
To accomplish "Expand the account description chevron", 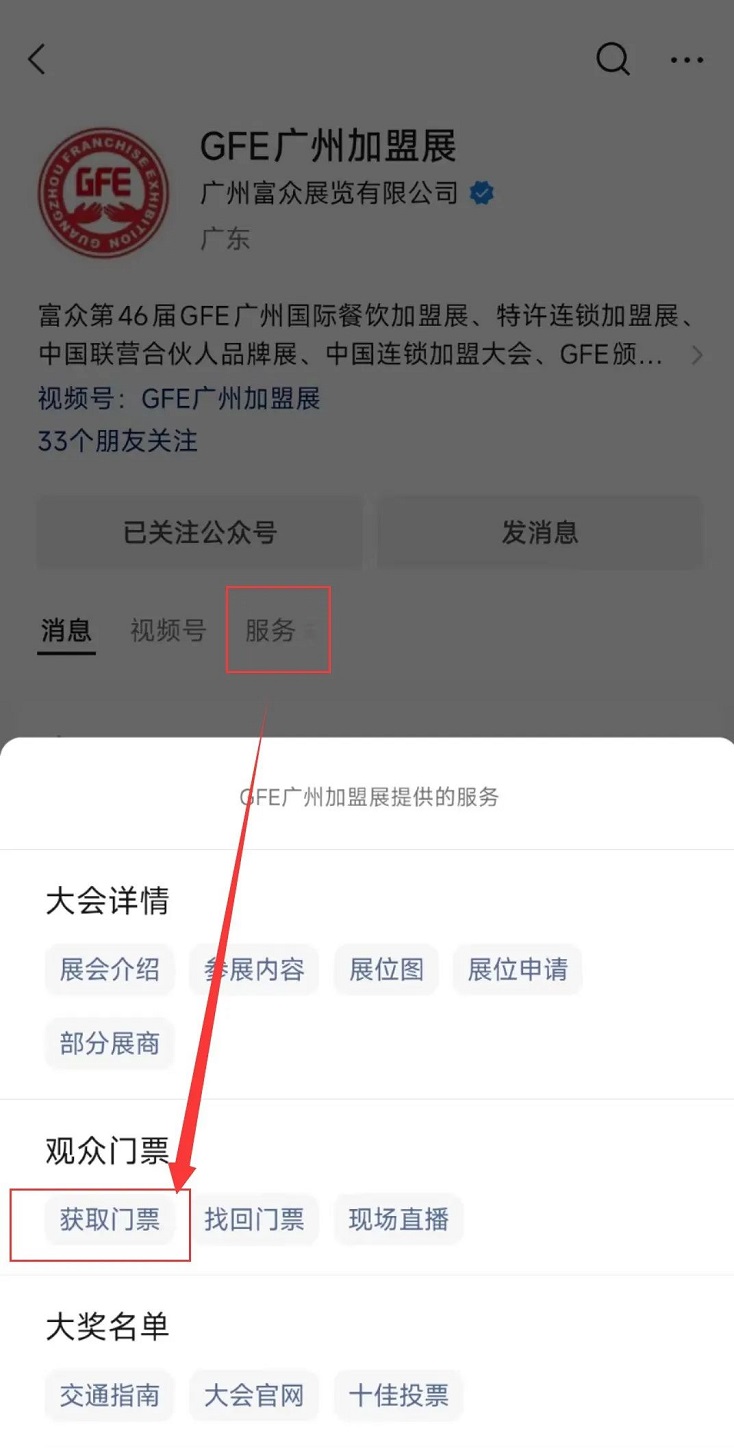I will point(697,355).
